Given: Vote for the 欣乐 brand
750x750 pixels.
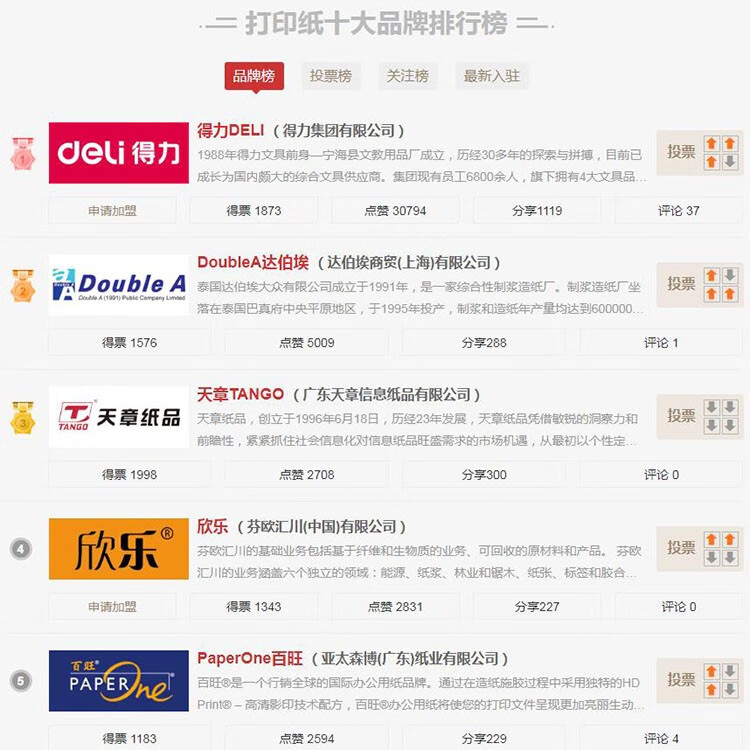Looking at the screenshot, I should [682, 548].
